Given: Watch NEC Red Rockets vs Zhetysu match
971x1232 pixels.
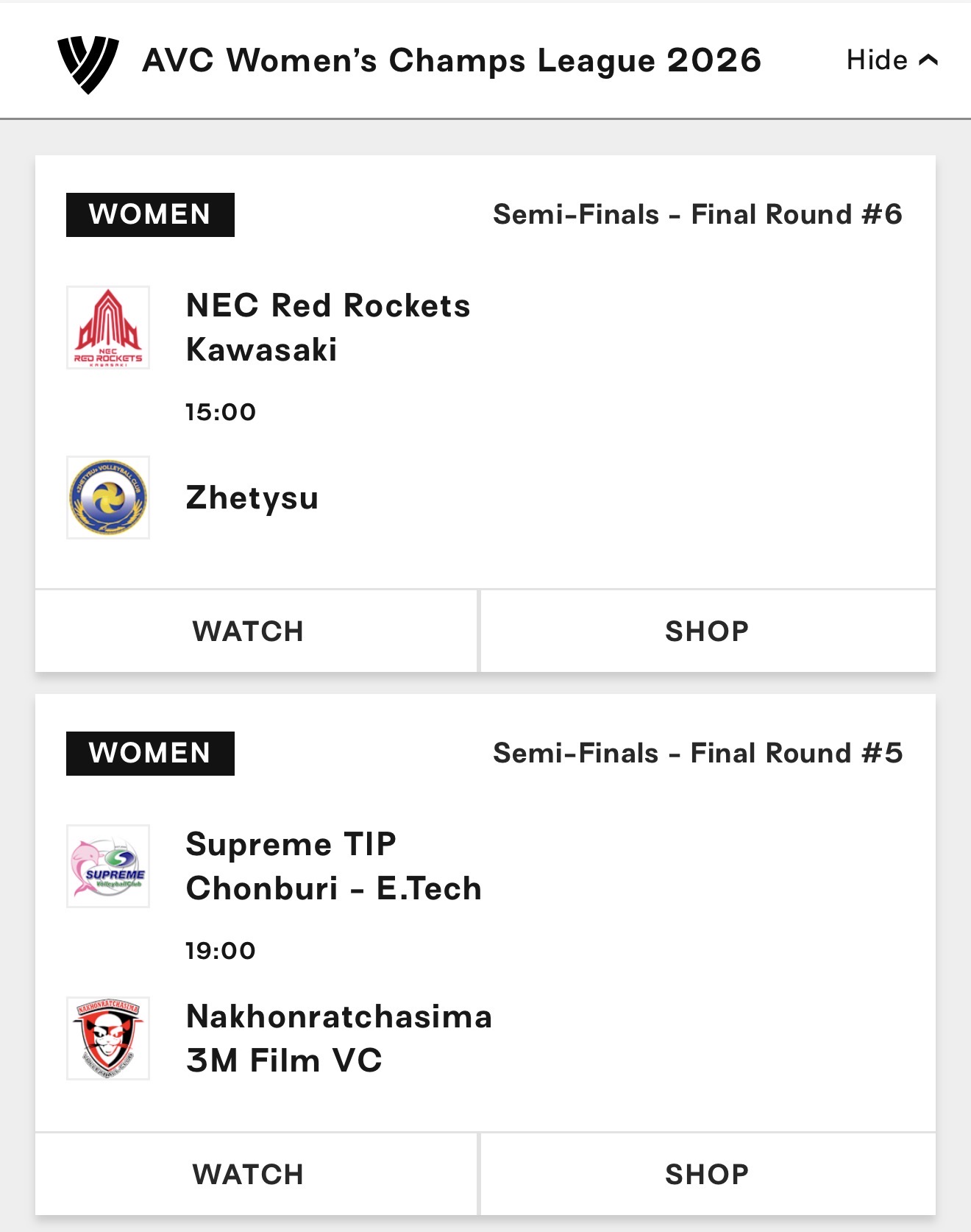Looking at the screenshot, I should pyautogui.click(x=249, y=631).
